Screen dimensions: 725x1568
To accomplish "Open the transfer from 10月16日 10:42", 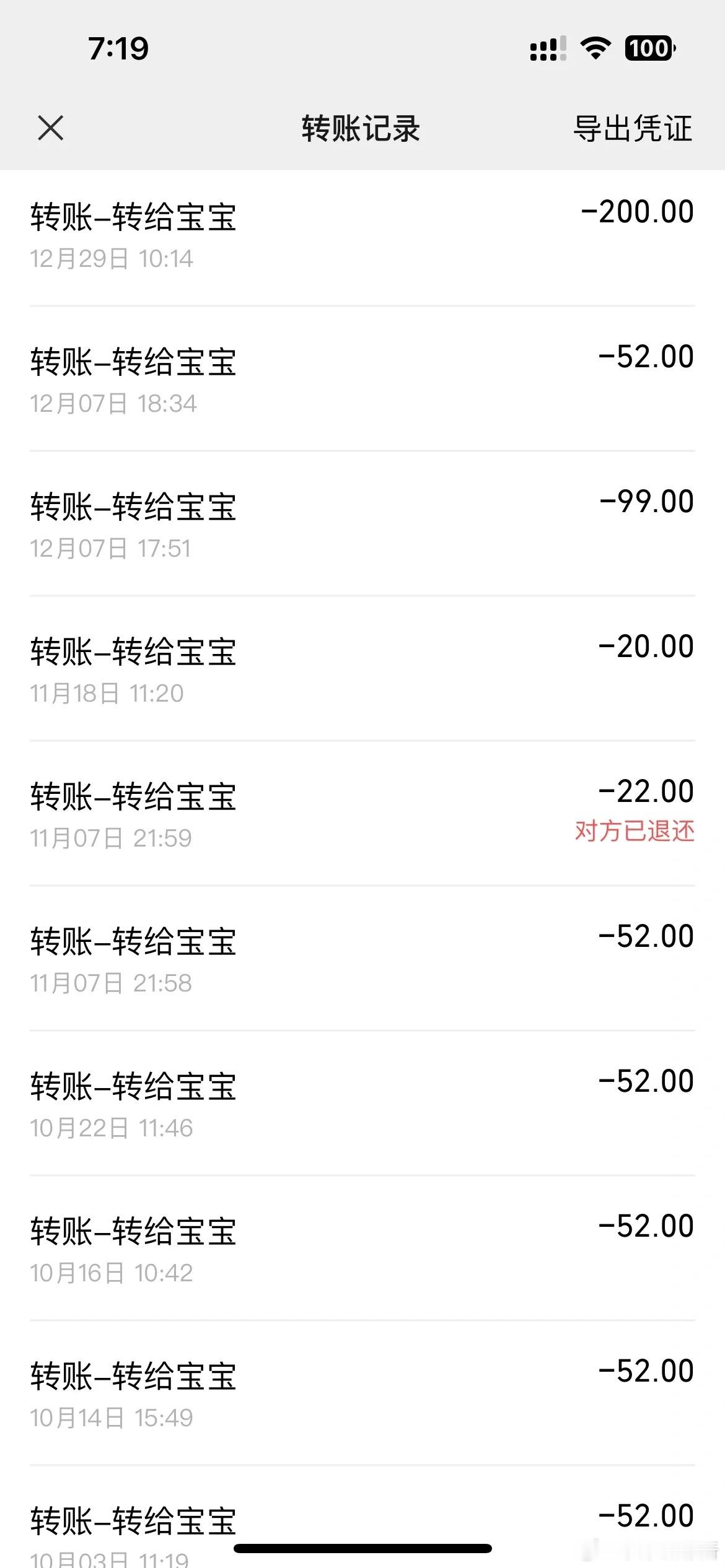I will [x=362, y=1248].
